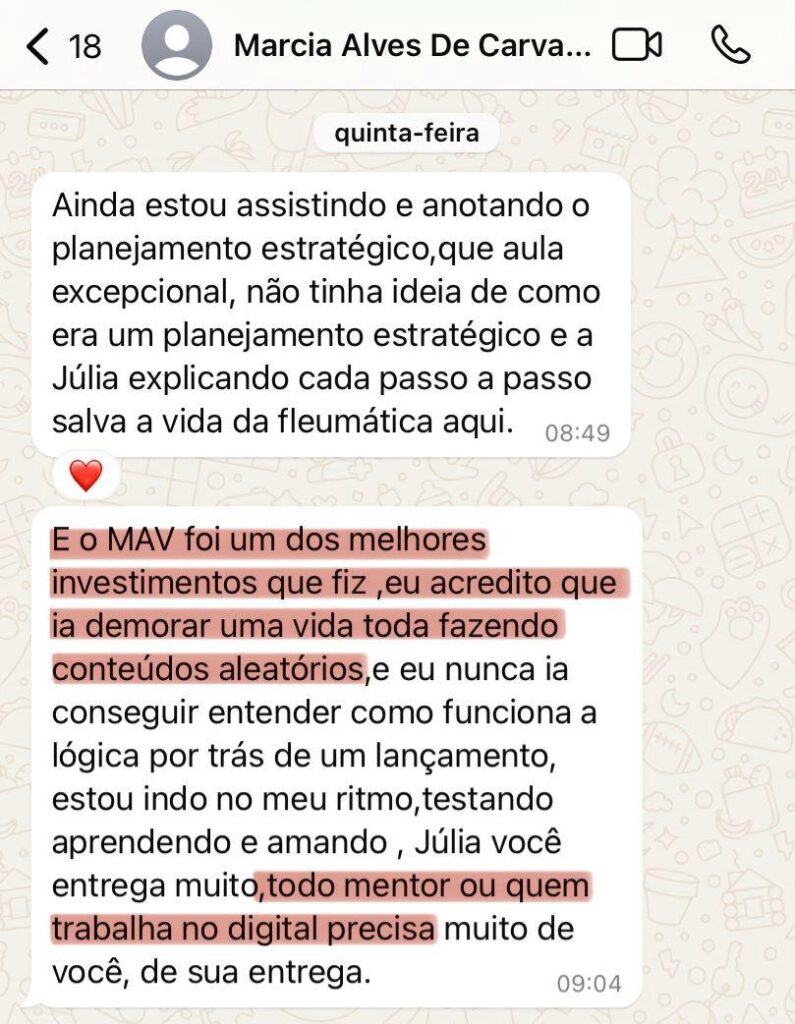
Task: Start a video call with Marcia
Action: click(637, 45)
